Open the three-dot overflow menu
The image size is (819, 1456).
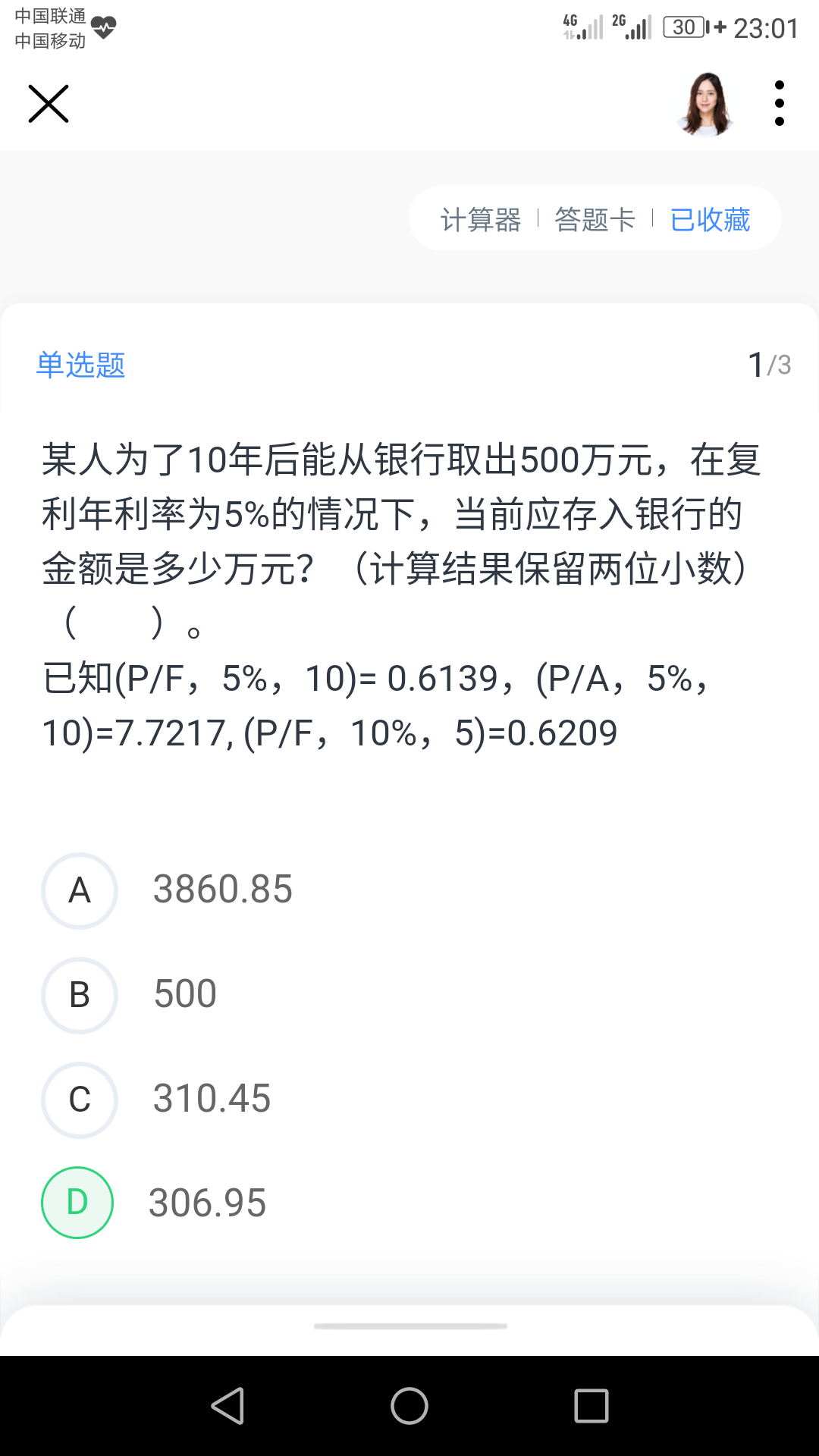(x=779, y=104)
